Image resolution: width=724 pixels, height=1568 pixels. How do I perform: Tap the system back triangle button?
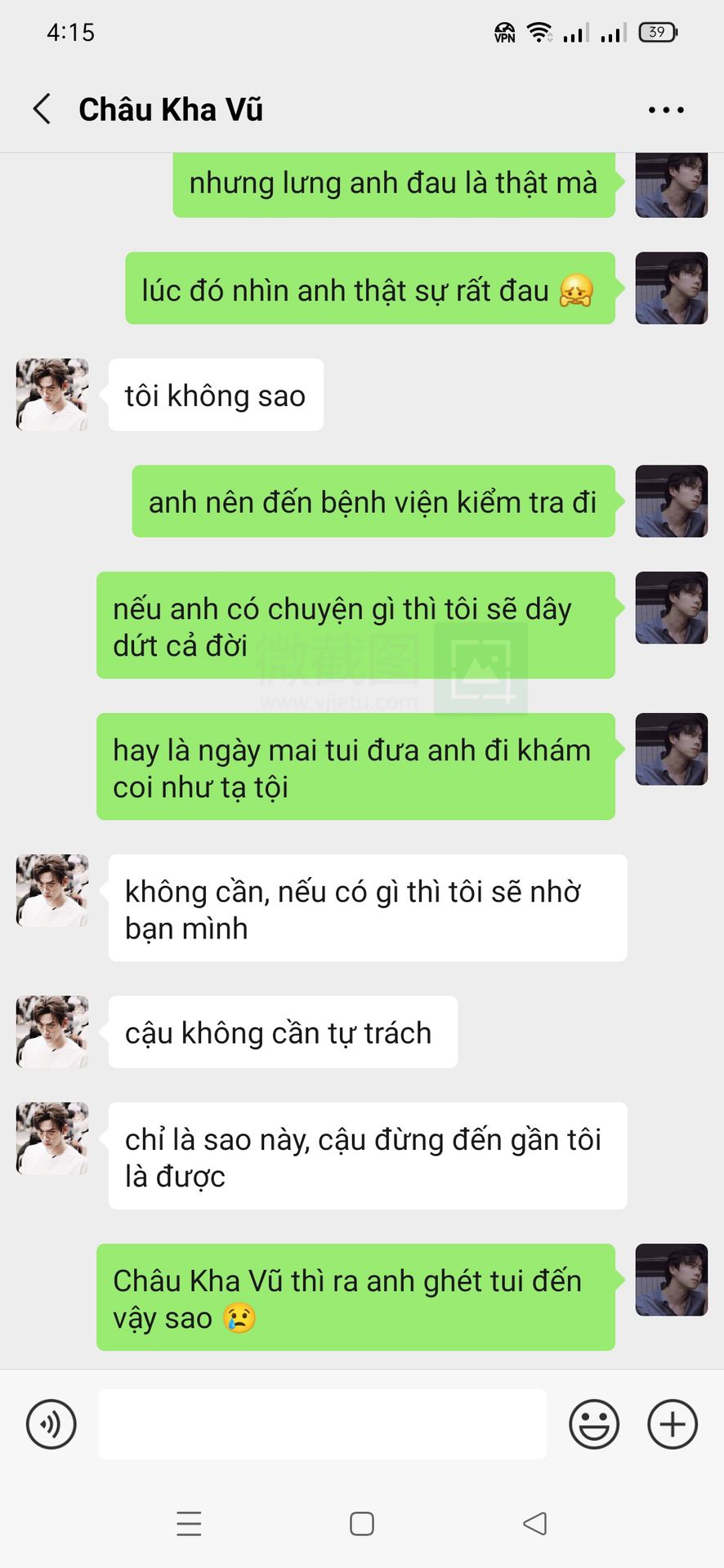coord(535,1524)
